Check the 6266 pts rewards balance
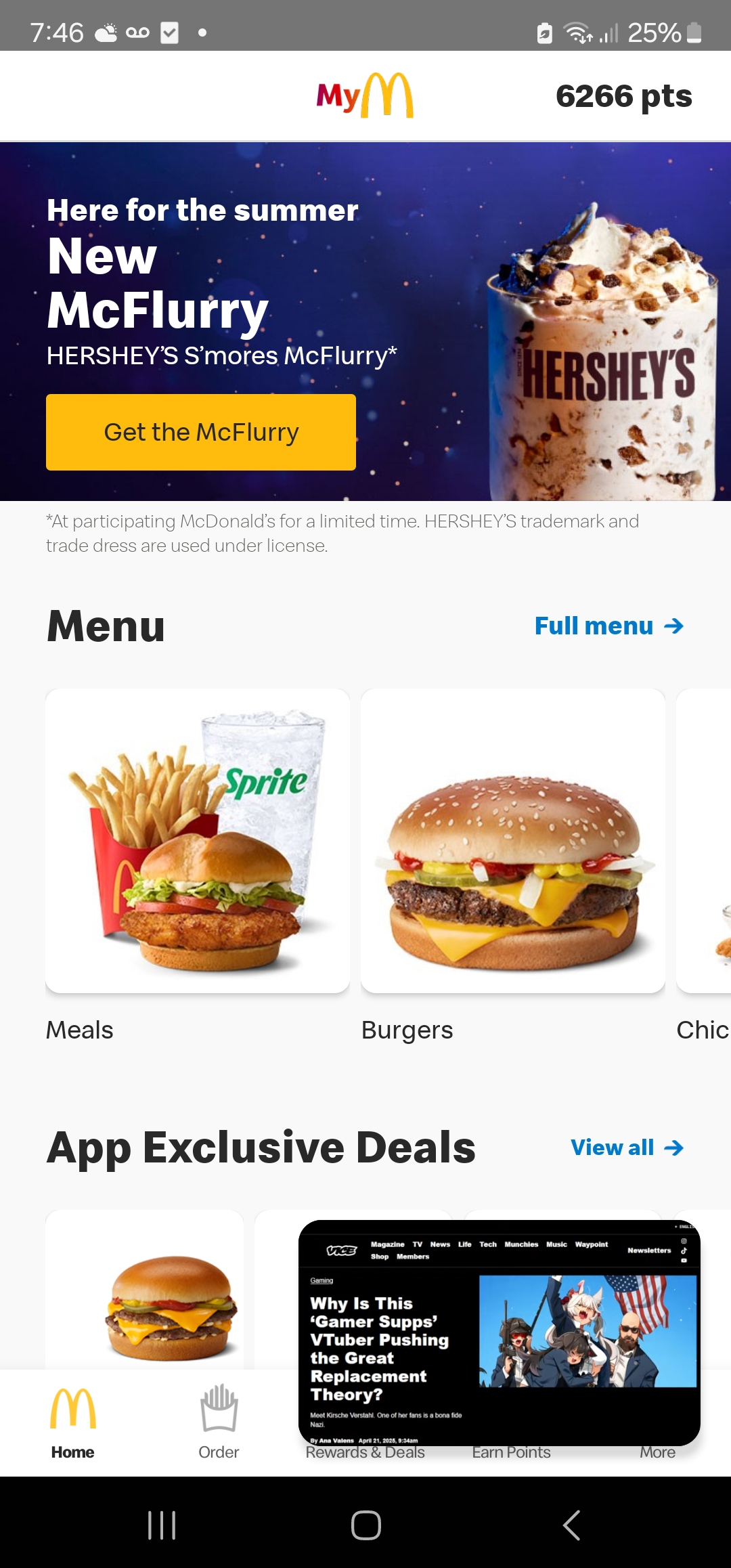This screenshot has height=1568, width=731. [623, 96]
